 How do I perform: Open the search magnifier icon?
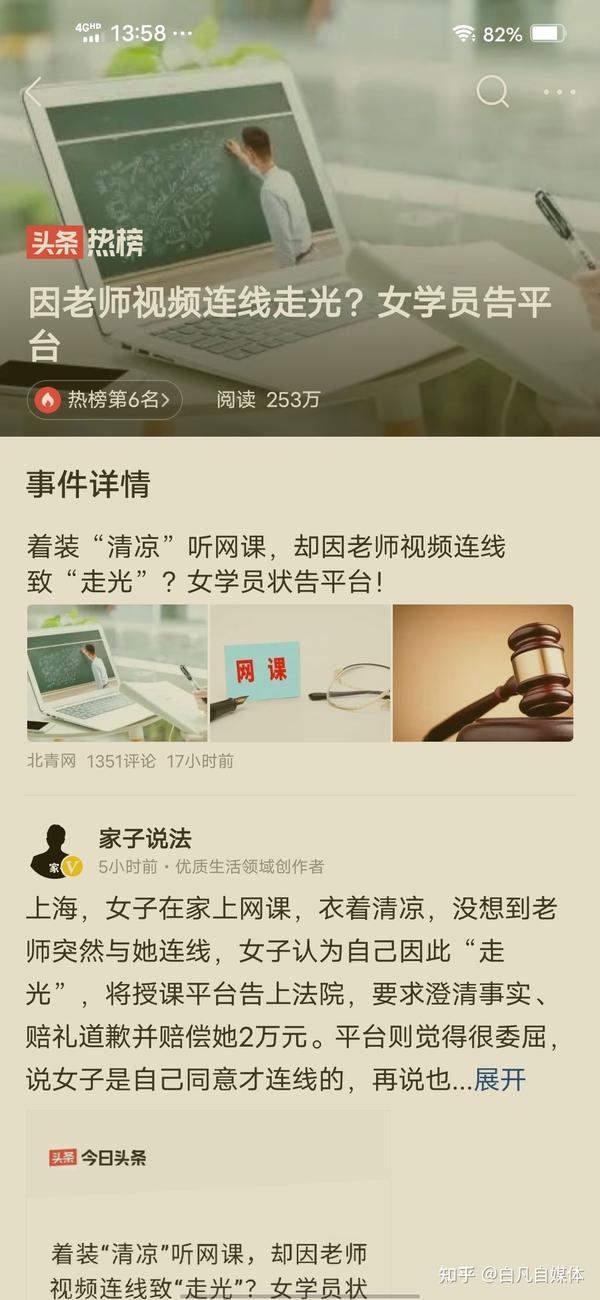point(492,92)
